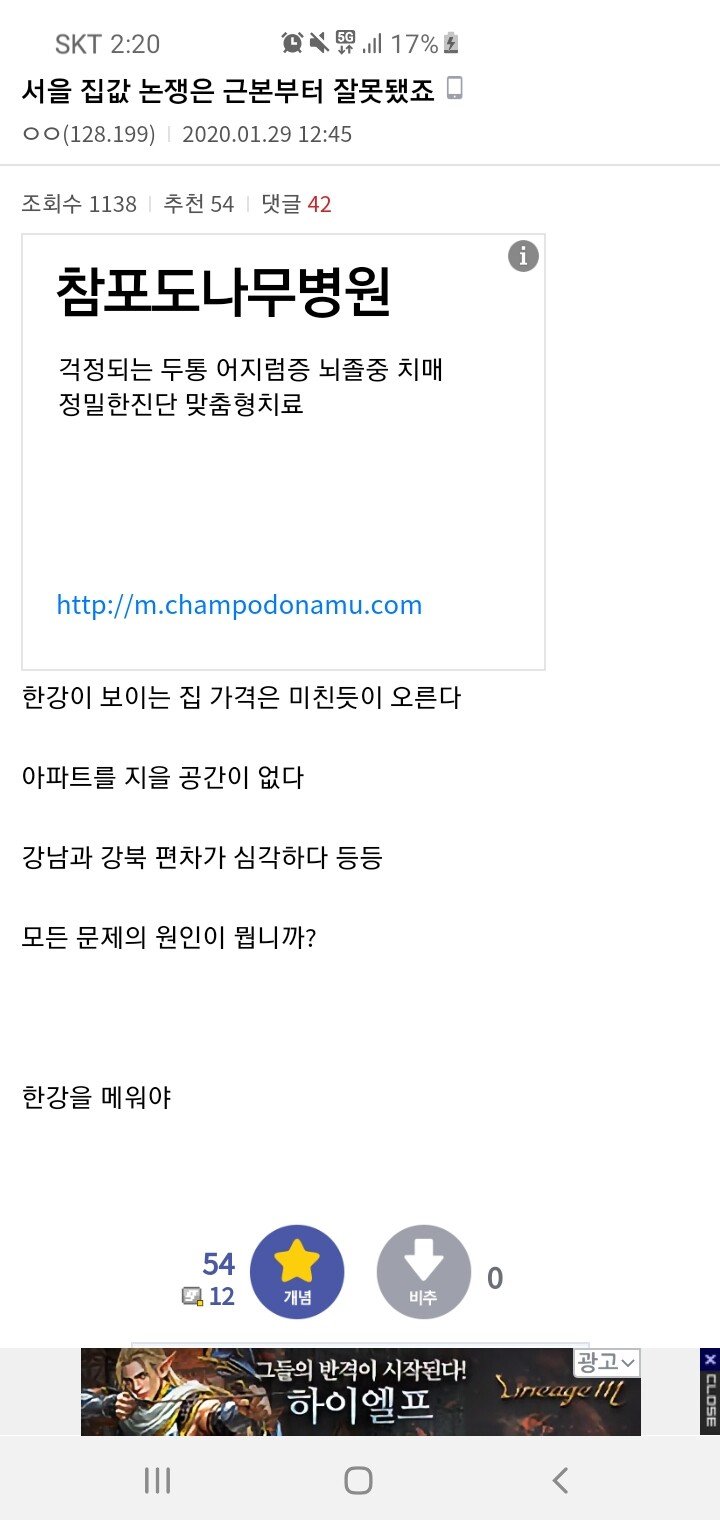Close the bottom Lineage banner ad
Viewport: 720px width, 1520px height.
(710, 1390)
